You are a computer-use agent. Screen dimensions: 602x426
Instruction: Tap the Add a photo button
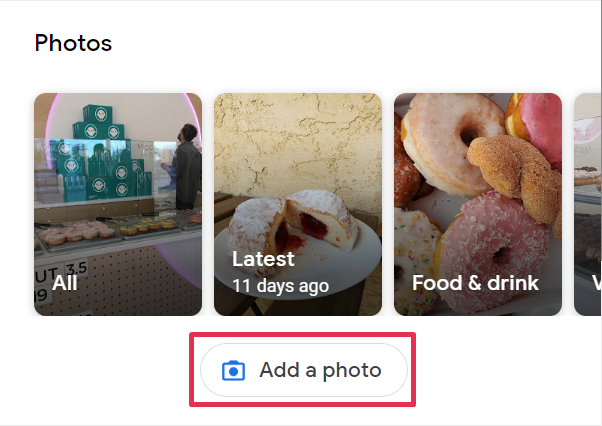pyautogui.click(x=304, y=370)
